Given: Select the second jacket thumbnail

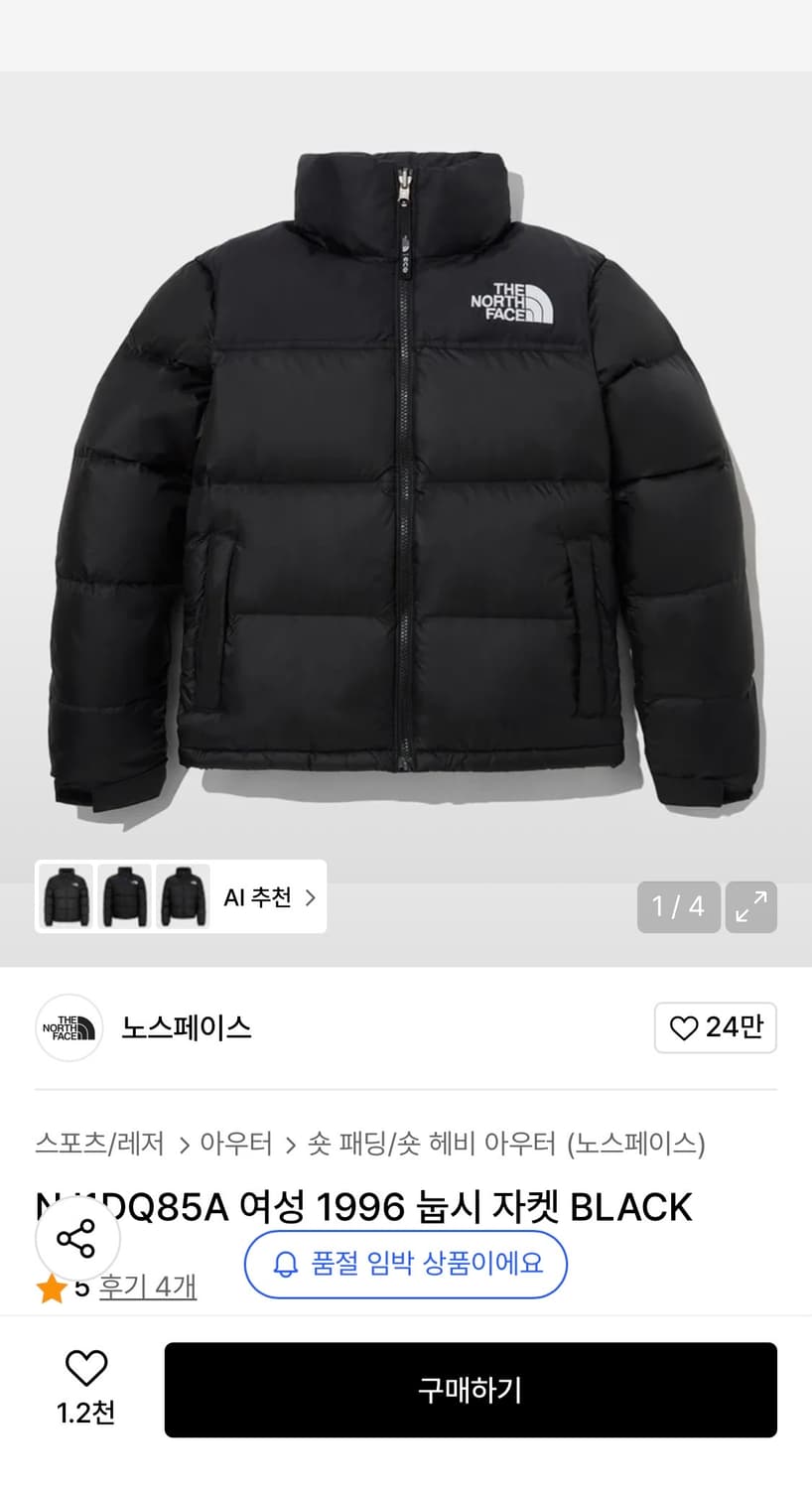Looking at the screenshot, I should [124, 897].
